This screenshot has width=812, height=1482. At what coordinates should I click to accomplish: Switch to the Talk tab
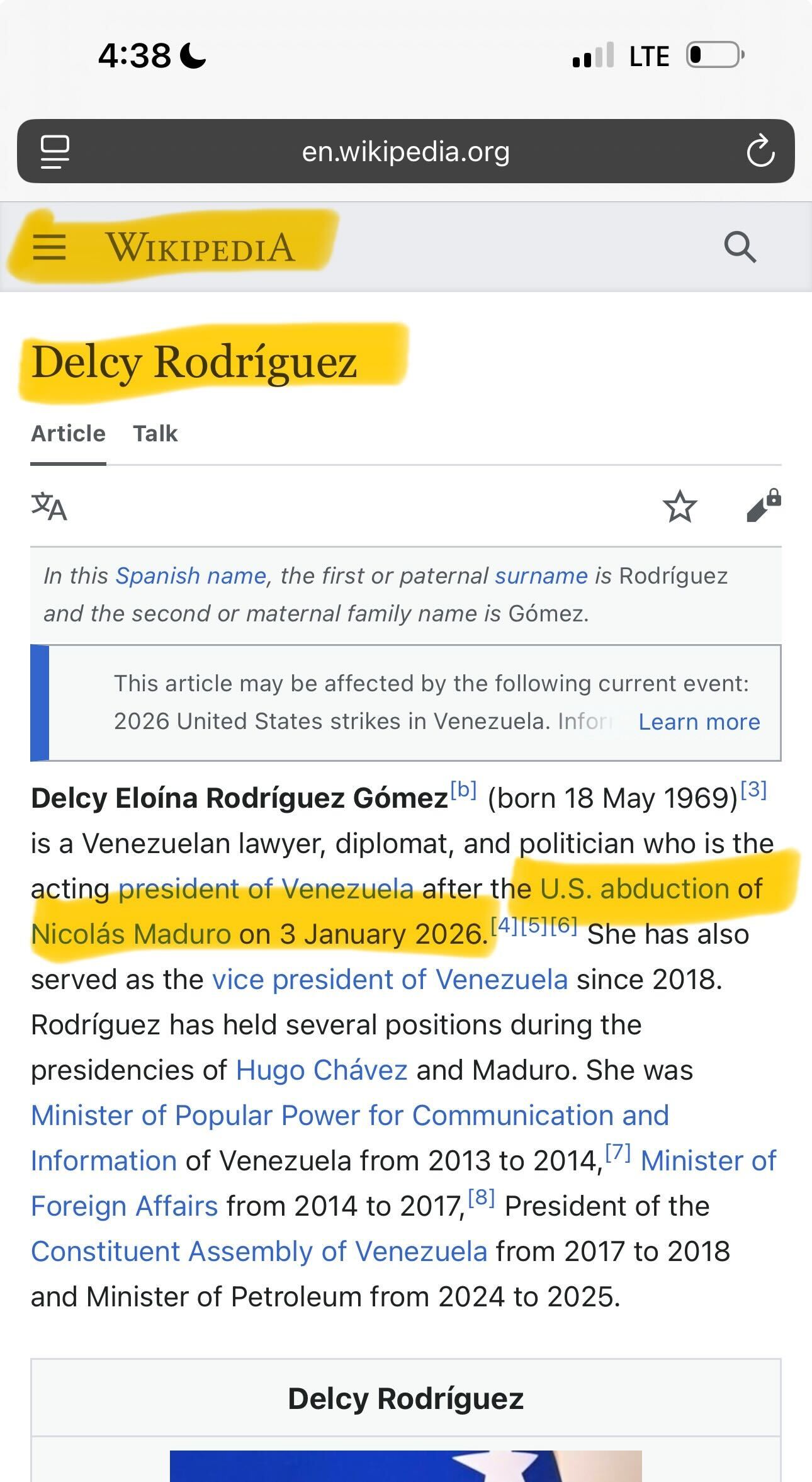155,434
